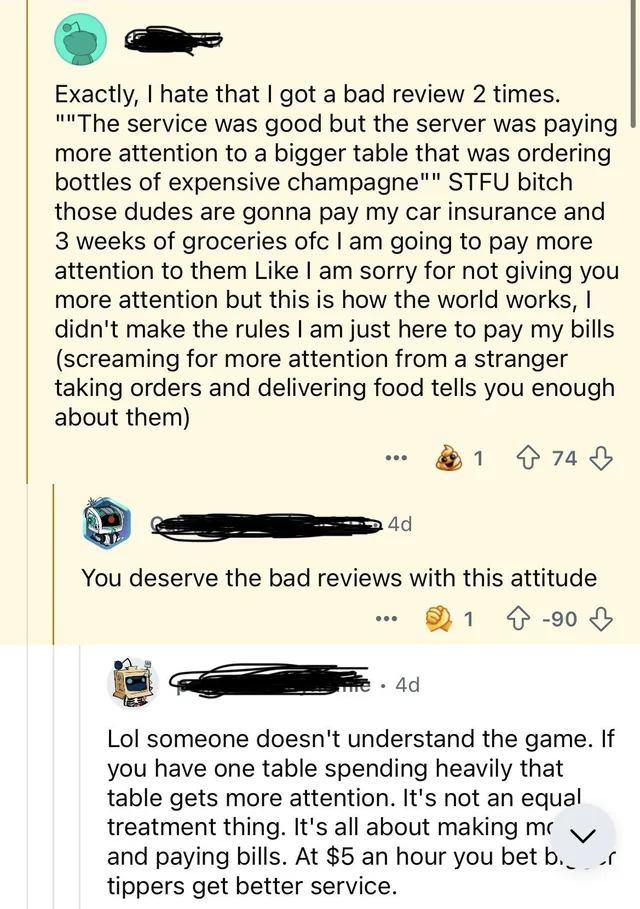This screenshot has height=909, width=640.
Task: Open the robot avatar of the -90 reply author
Action: tap(108, 523)
